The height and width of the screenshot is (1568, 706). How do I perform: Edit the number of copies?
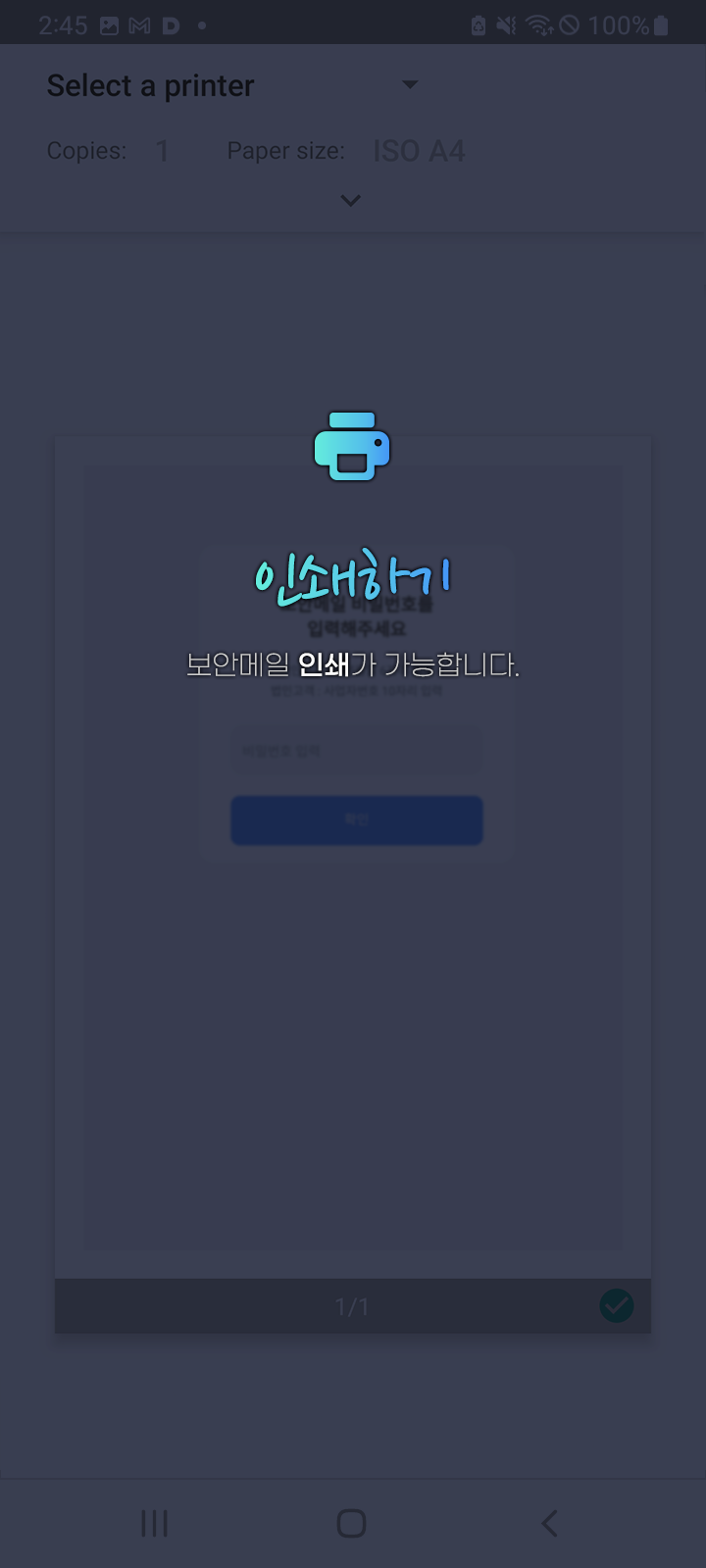[x=163, y=151]
